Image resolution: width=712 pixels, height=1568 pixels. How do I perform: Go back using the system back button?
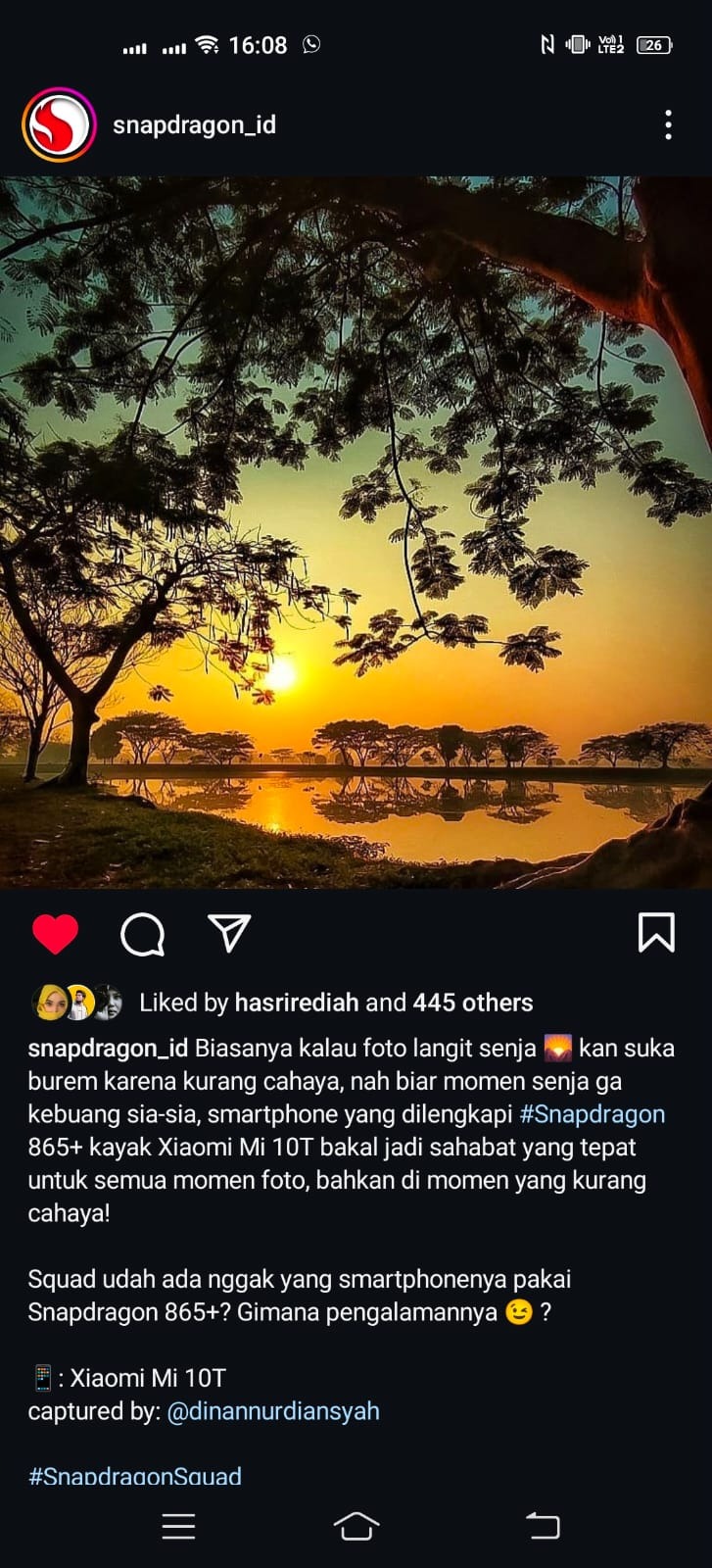[x=543, y=1526]
